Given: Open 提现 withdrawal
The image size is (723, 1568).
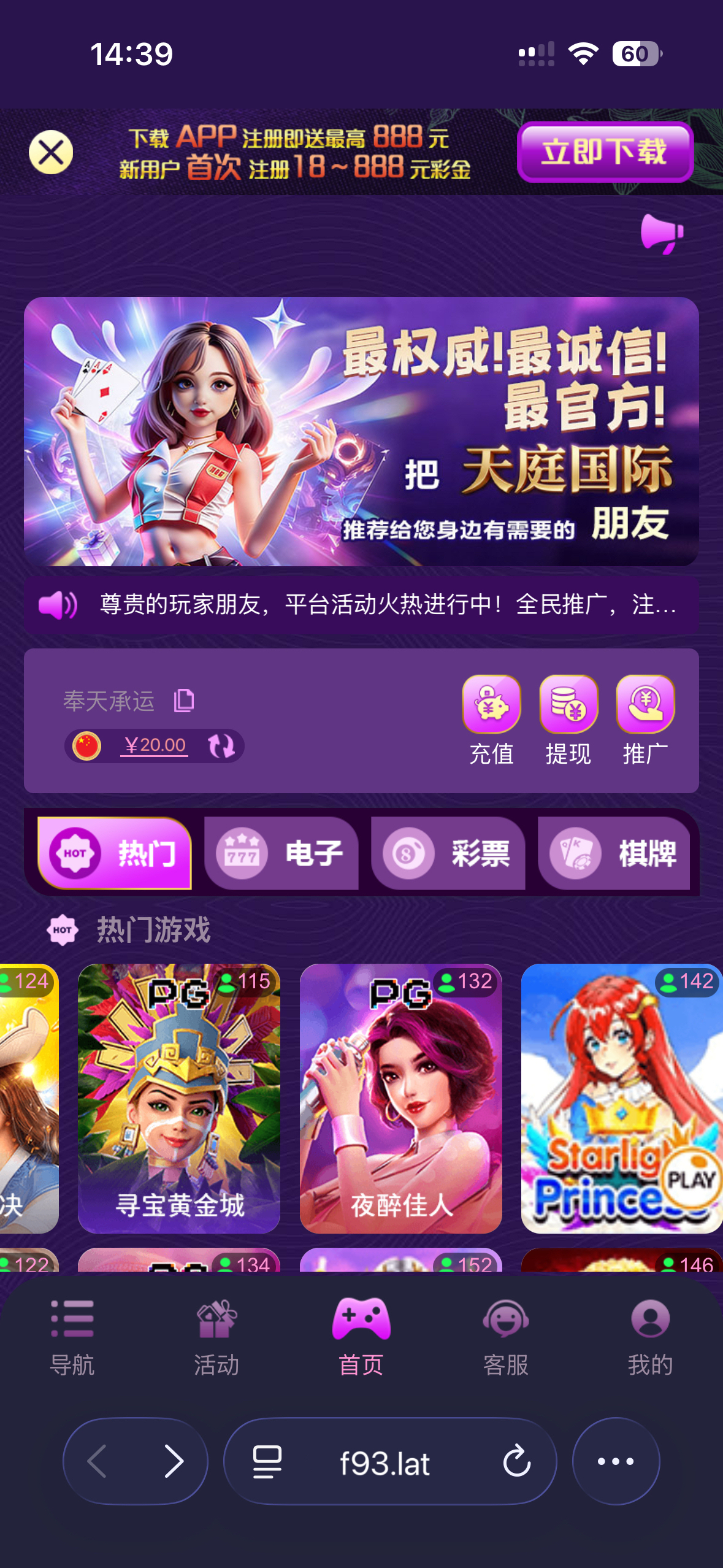Looking at the screenshot, I should tap(568, 719).
